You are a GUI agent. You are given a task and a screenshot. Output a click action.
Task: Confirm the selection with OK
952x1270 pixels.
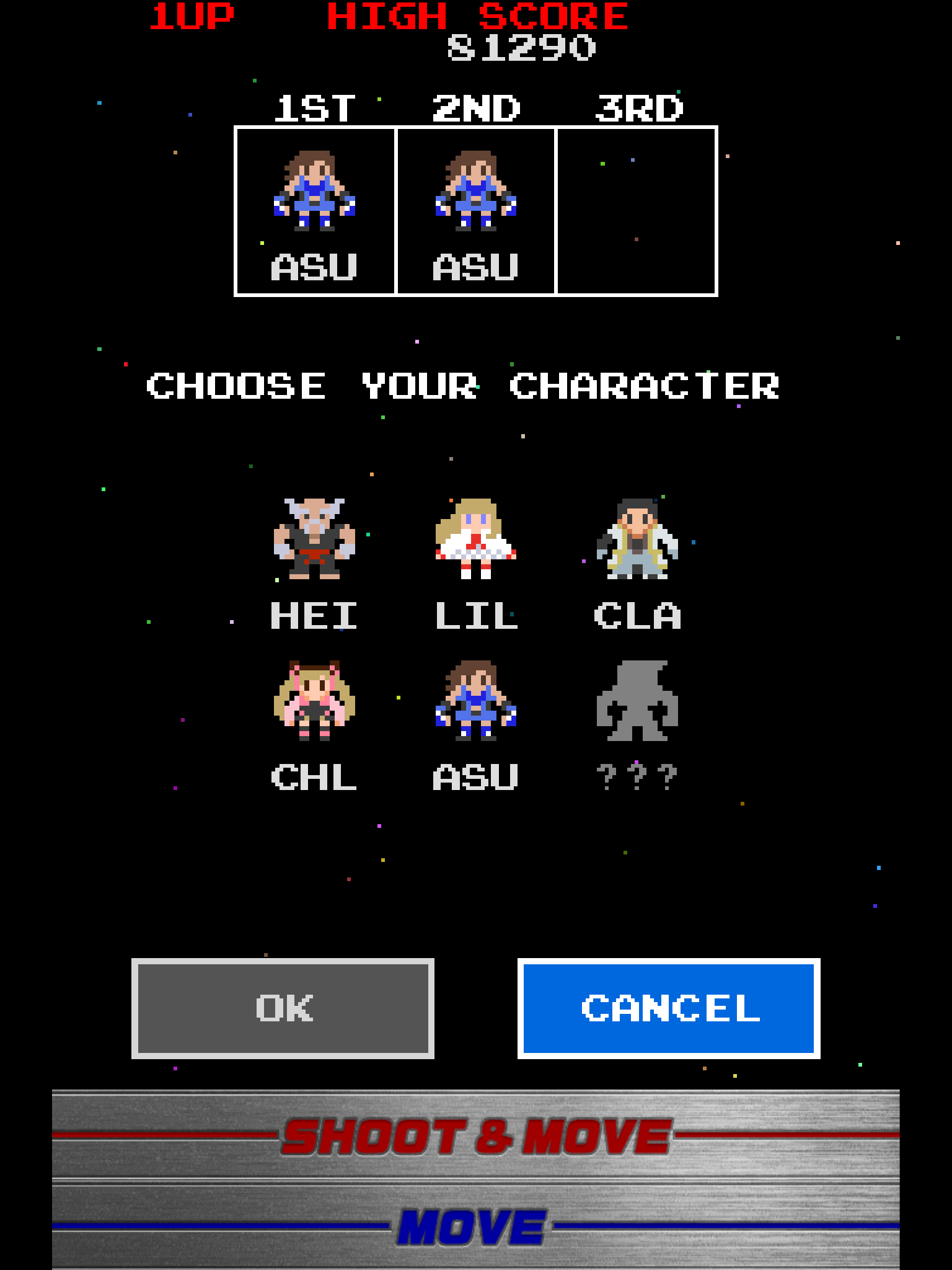283,1008
